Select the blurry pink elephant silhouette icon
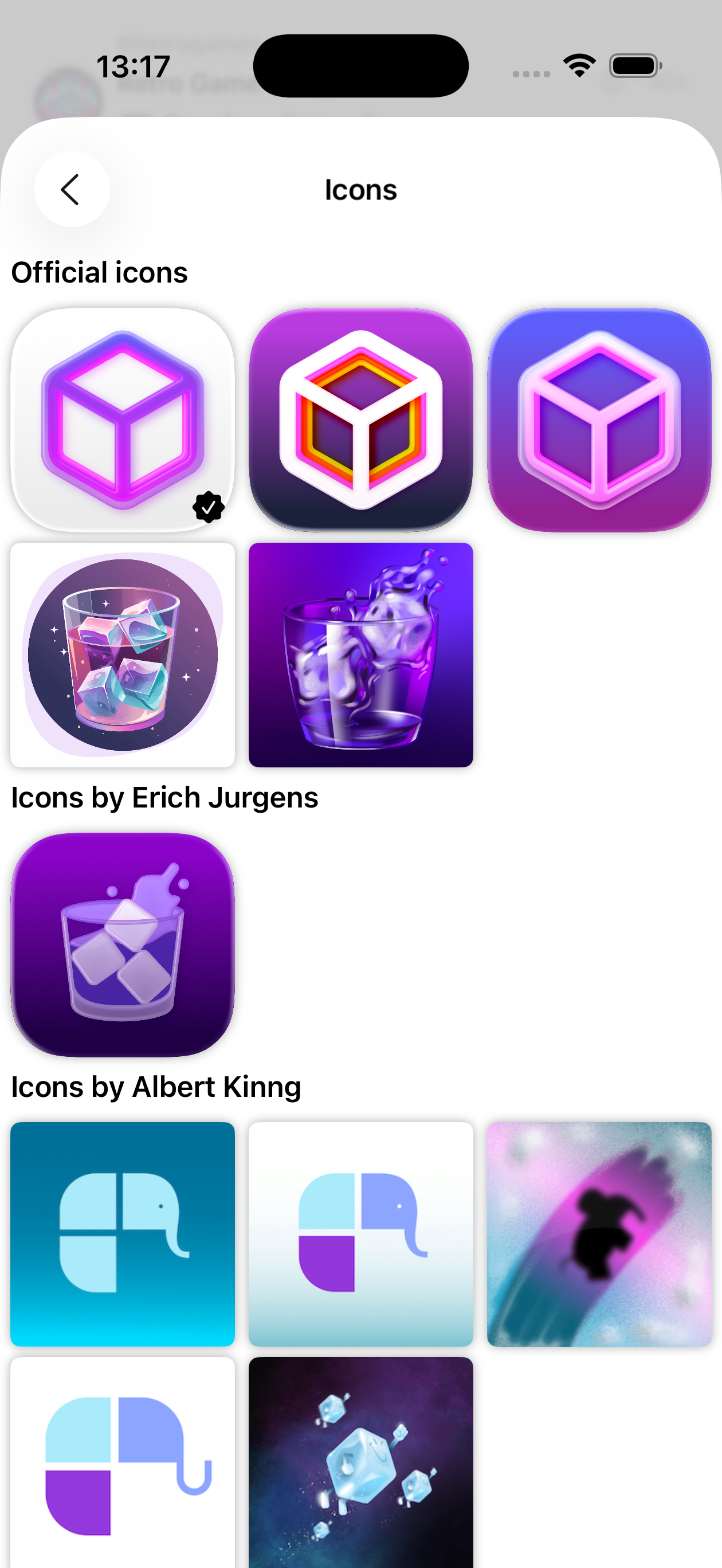722x1568 pixels. point(599,1234)
